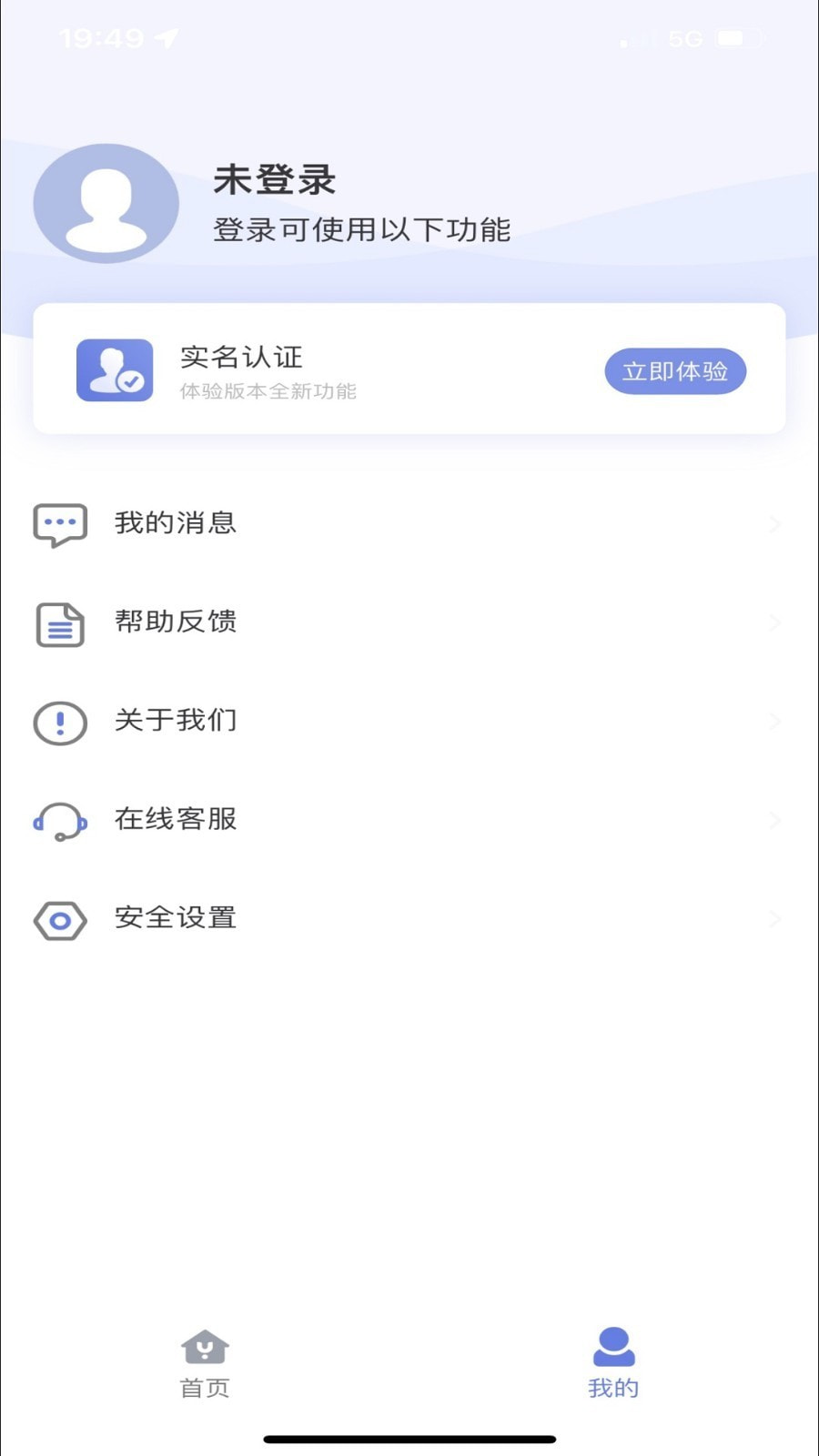Click the 关于我们 exclamation icon
This screenshot has height=1456, width=819.
(59, 721)
